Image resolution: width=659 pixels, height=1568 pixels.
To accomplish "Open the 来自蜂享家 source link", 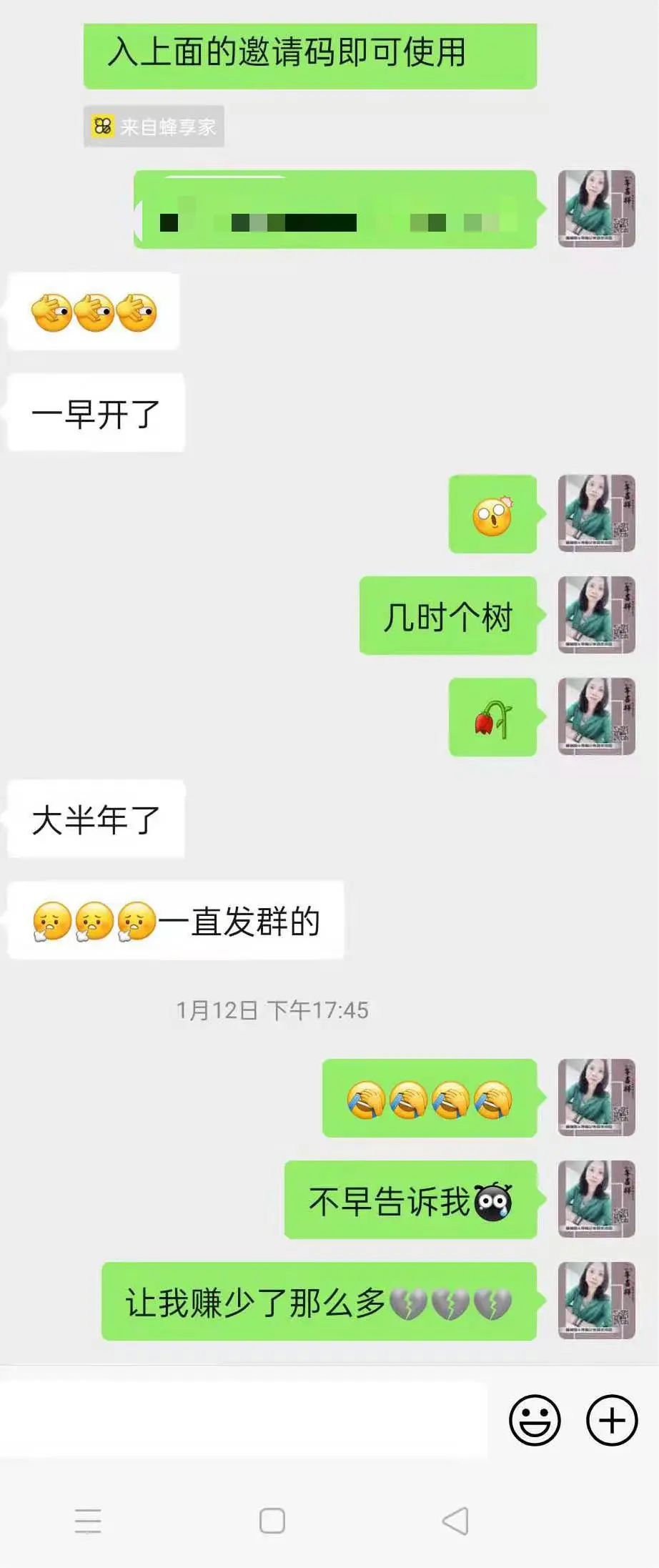I will pos(154,125).
